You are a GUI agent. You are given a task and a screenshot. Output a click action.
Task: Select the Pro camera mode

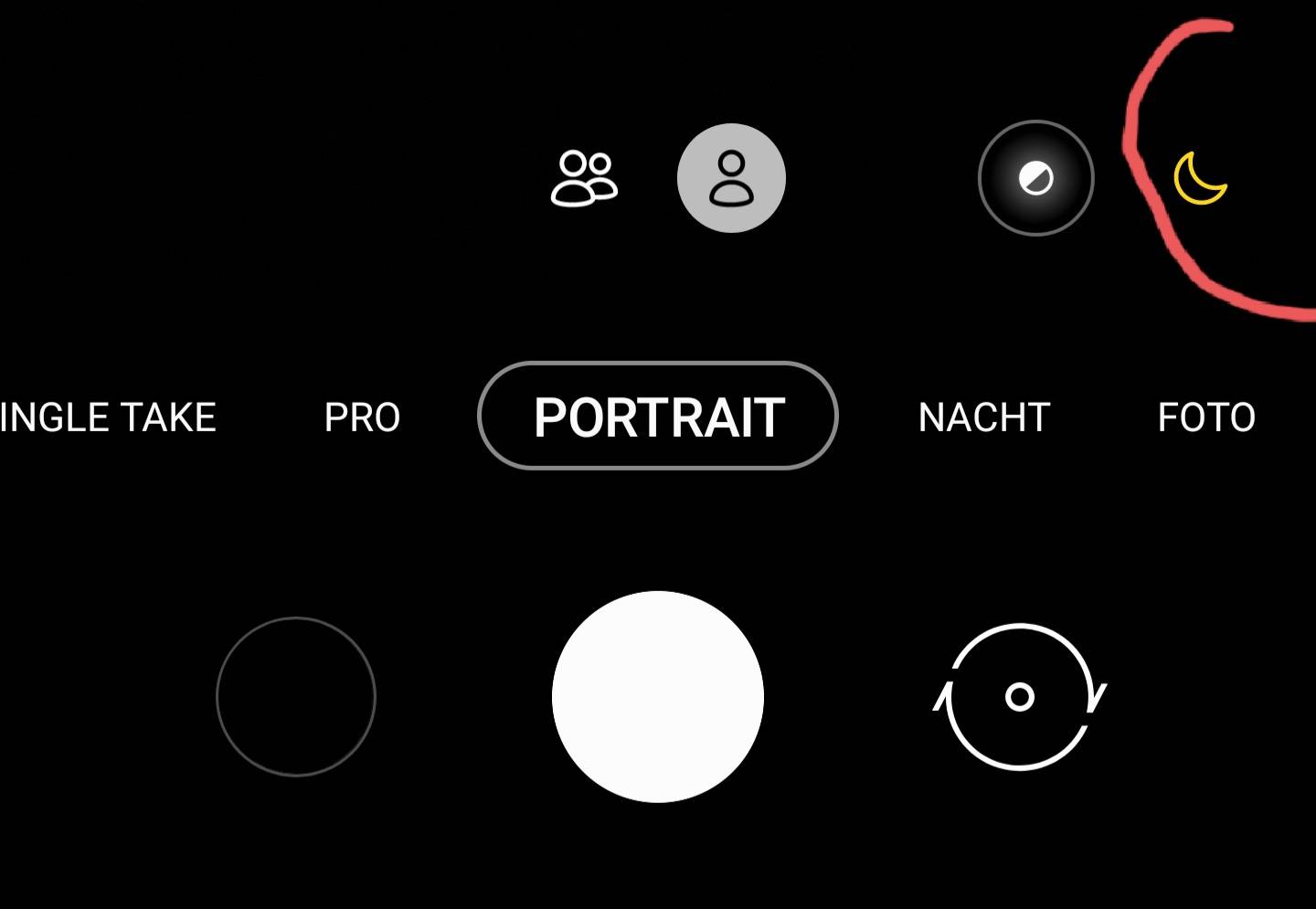coord(362,418)
